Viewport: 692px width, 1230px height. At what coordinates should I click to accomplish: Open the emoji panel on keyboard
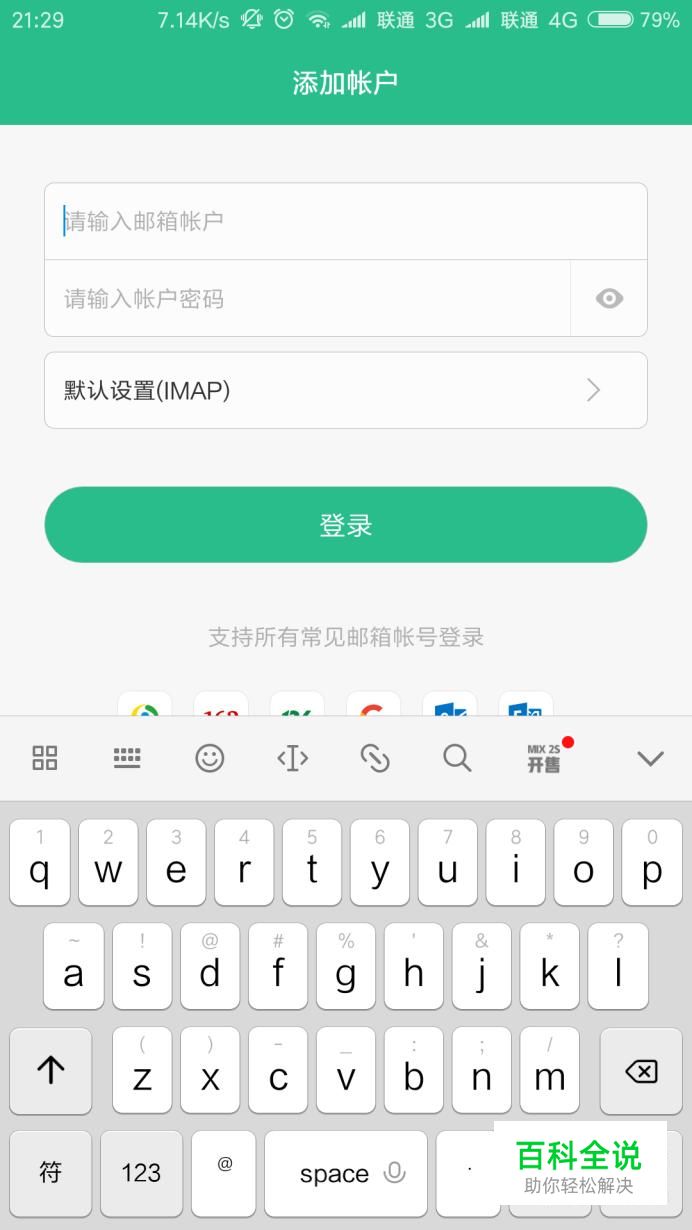(x=209, y=758)
